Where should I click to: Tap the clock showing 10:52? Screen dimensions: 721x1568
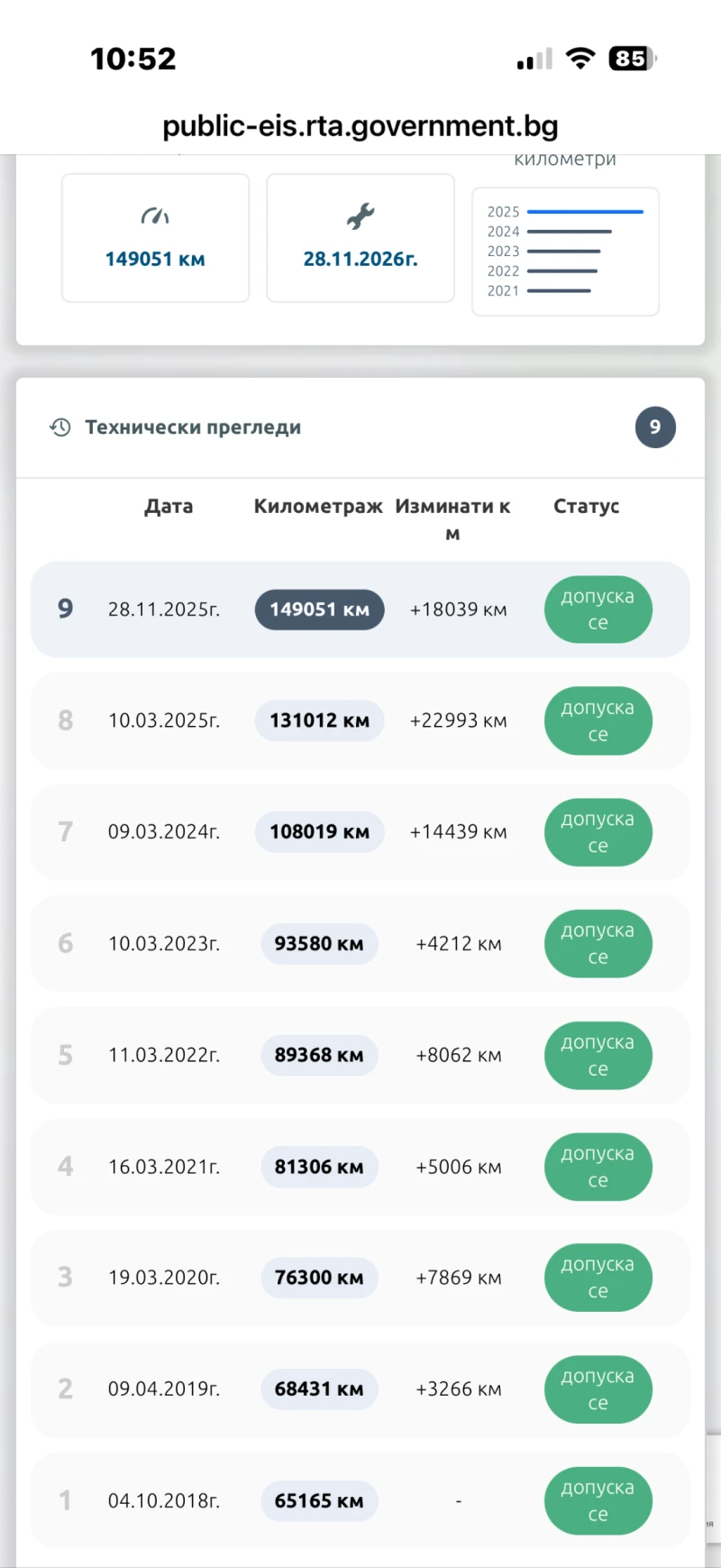click(x=135, y=58)
